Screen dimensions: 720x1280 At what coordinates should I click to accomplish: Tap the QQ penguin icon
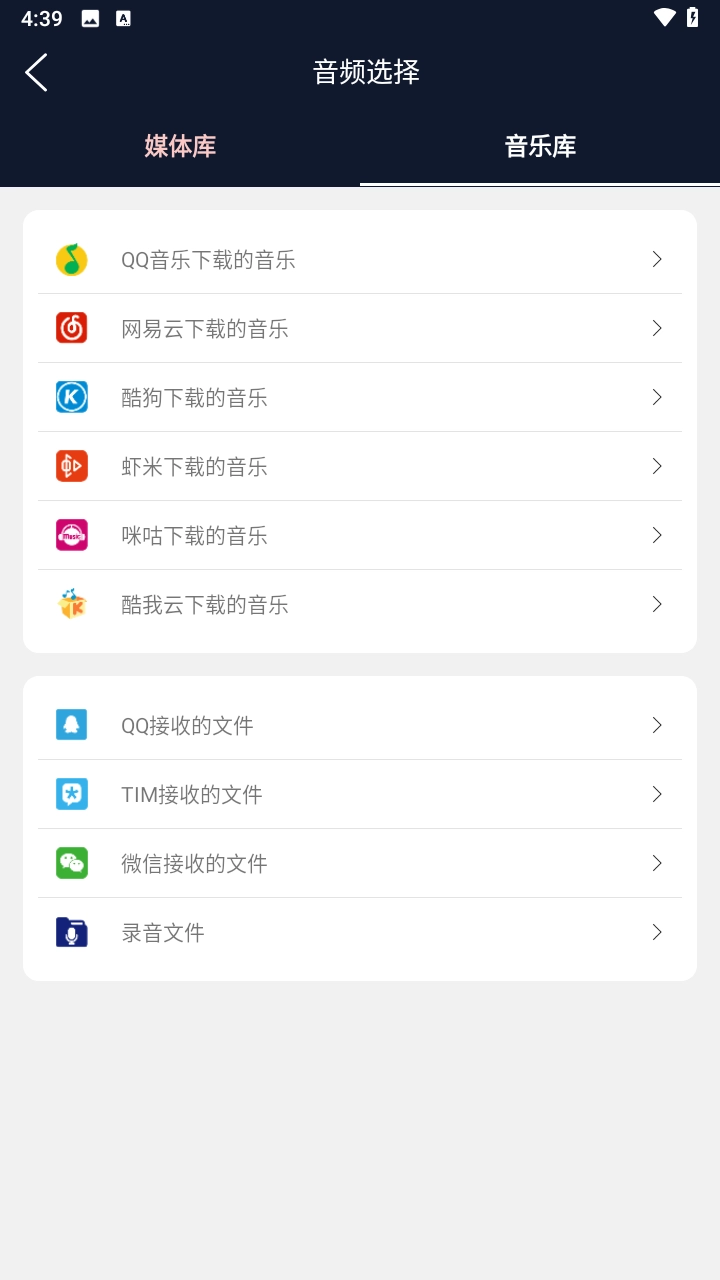(71, 725)
